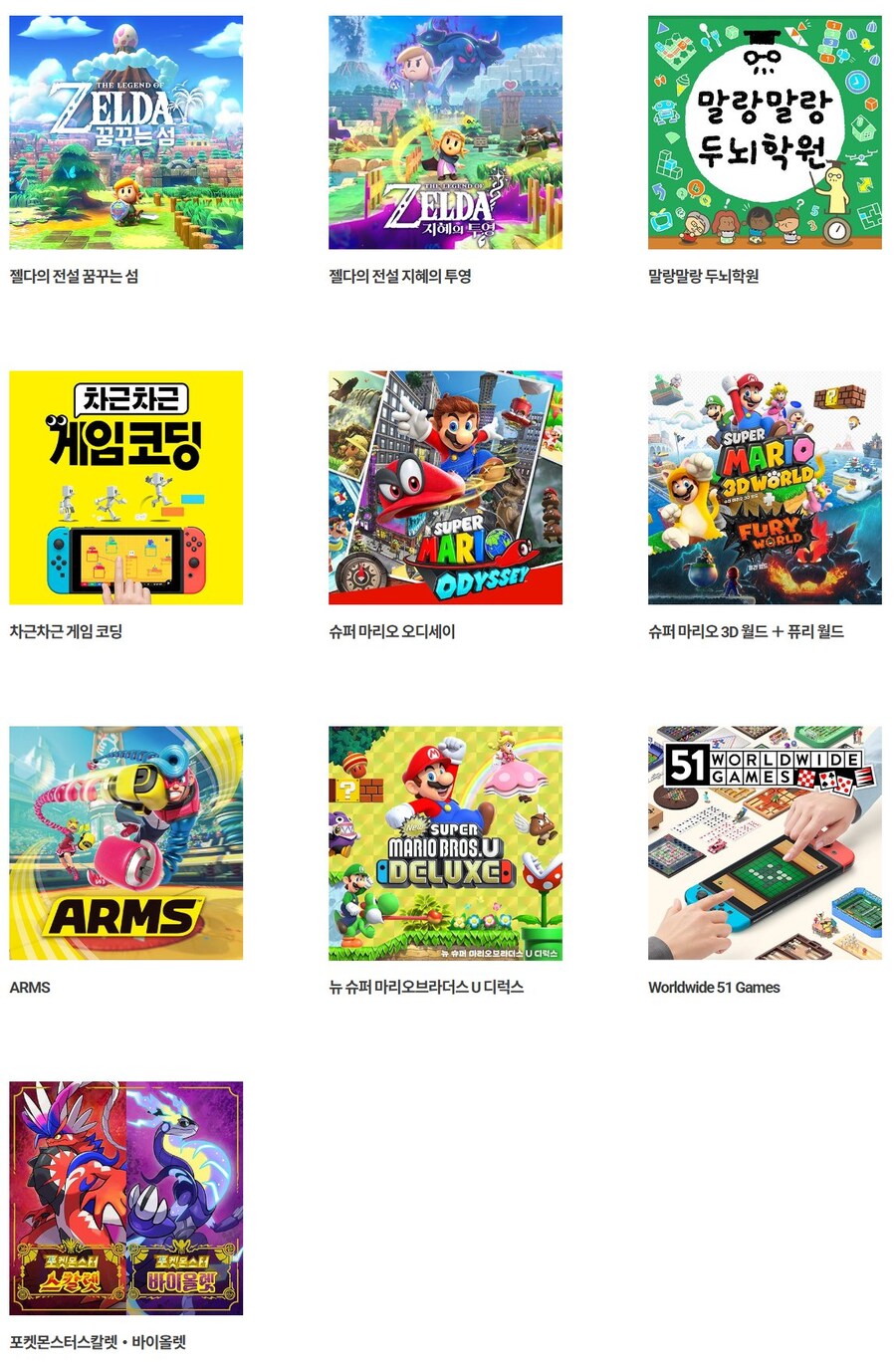The image size is (896, 1366).
Task: Open 젤다의 전설 지혜의 투영 game tile
Action: point(445,132)
